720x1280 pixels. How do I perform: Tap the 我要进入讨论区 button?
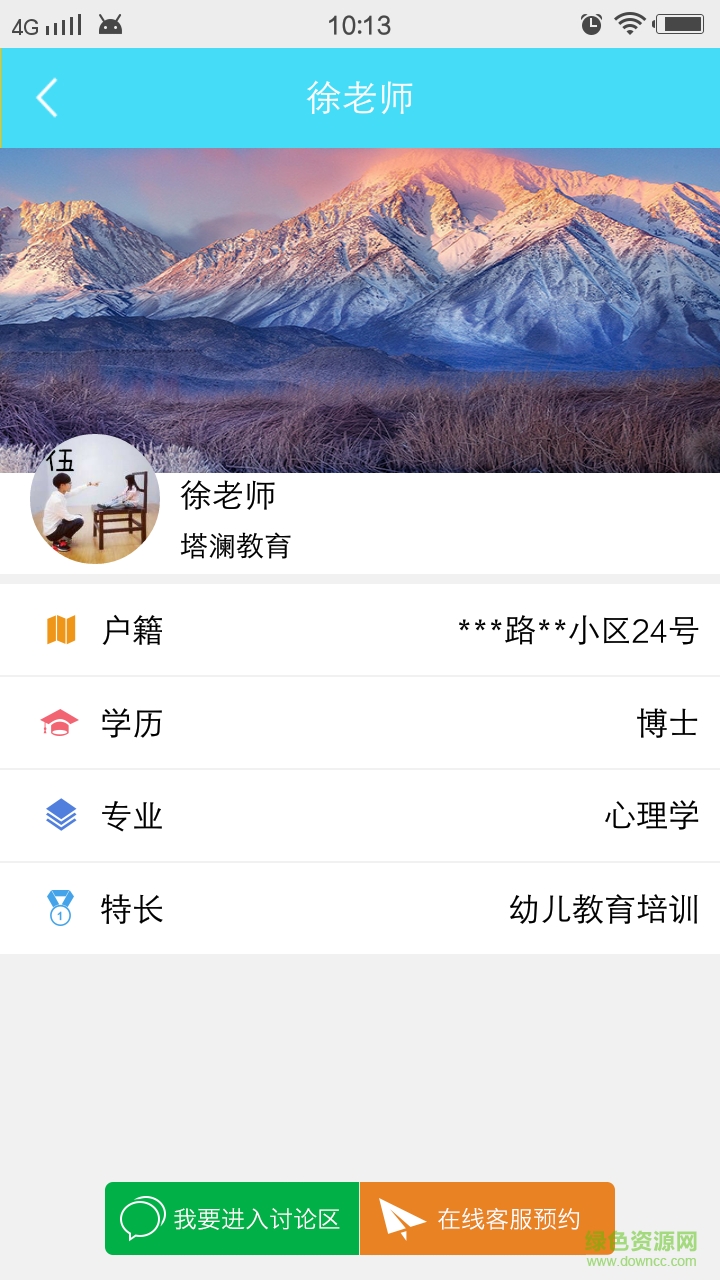(x=232, y=1219)
